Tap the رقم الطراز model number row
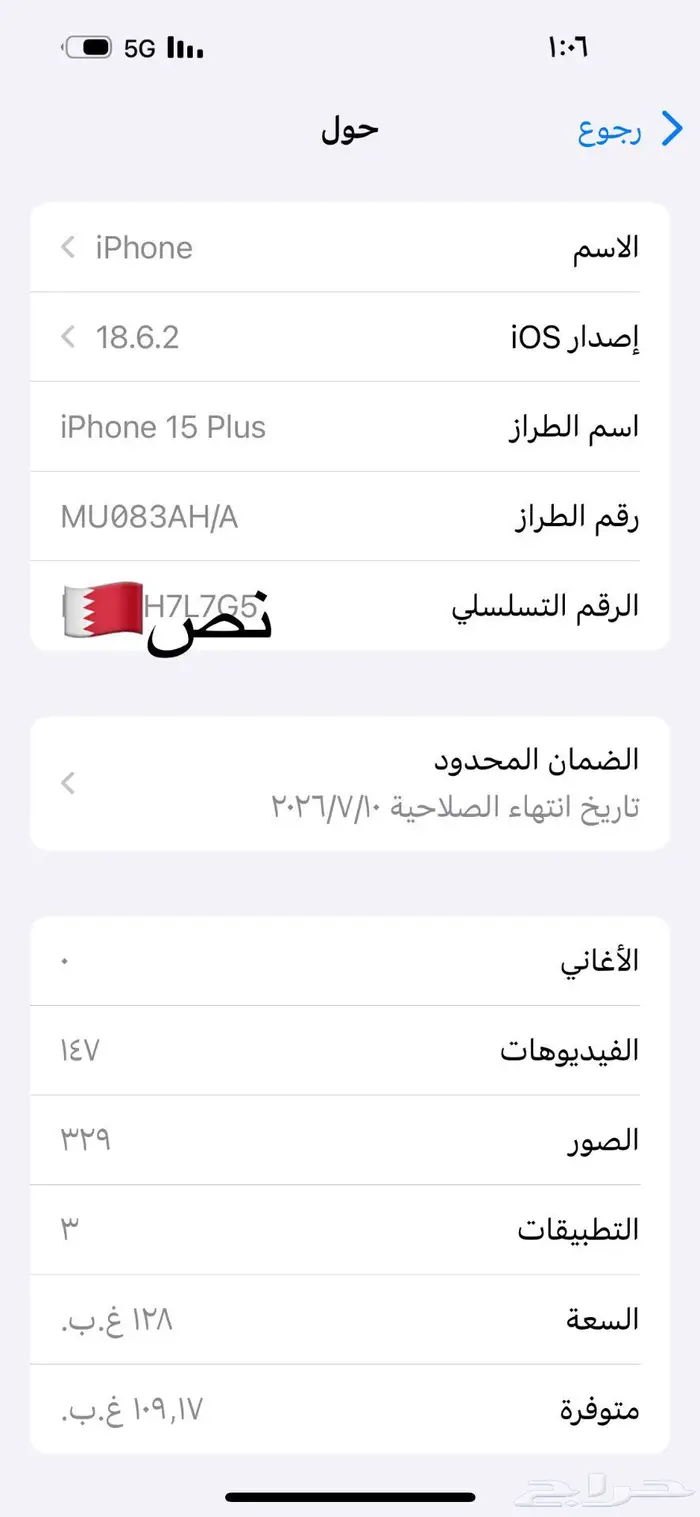The image size is (700, 1517). [350, 517]
